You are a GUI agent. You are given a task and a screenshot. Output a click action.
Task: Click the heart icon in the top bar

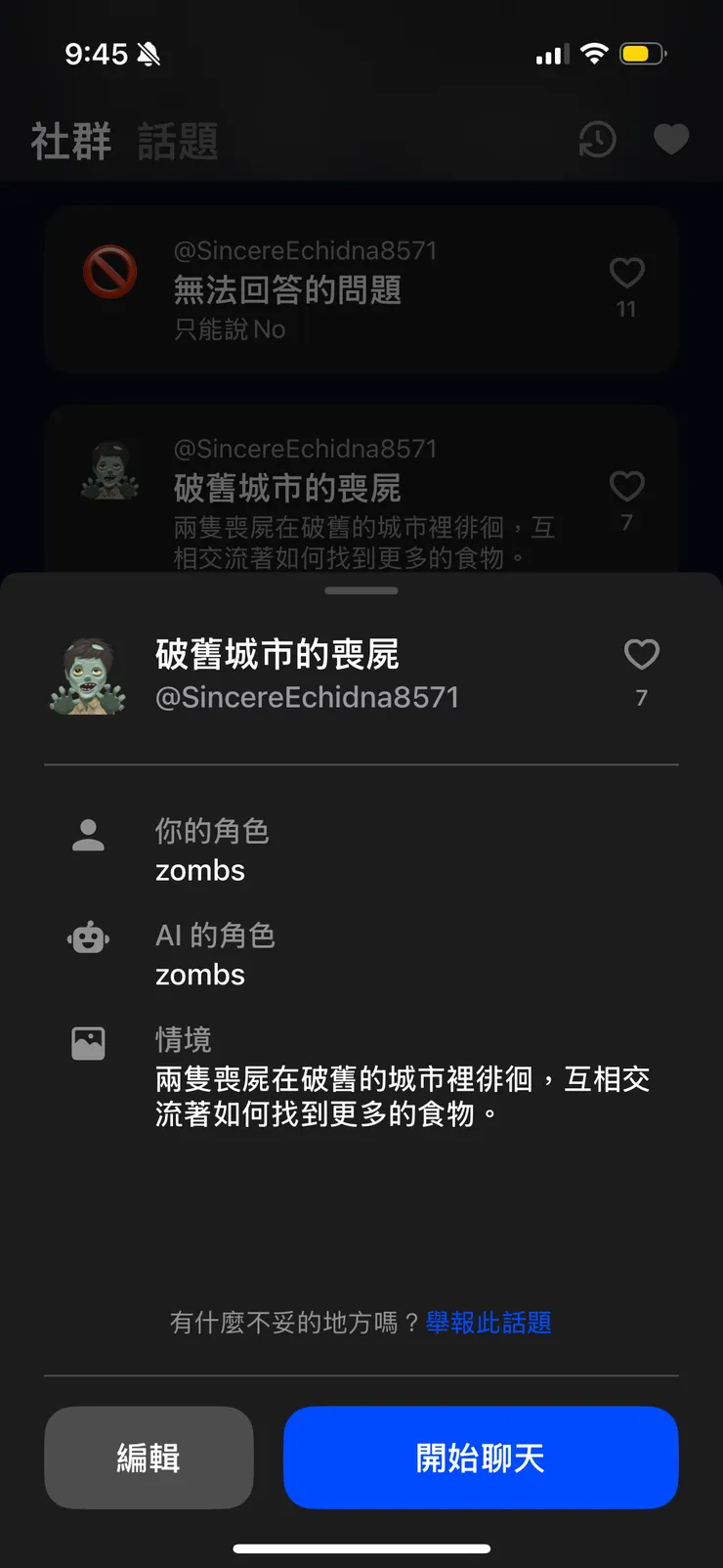pyautogui.click(x=671, y=139)
